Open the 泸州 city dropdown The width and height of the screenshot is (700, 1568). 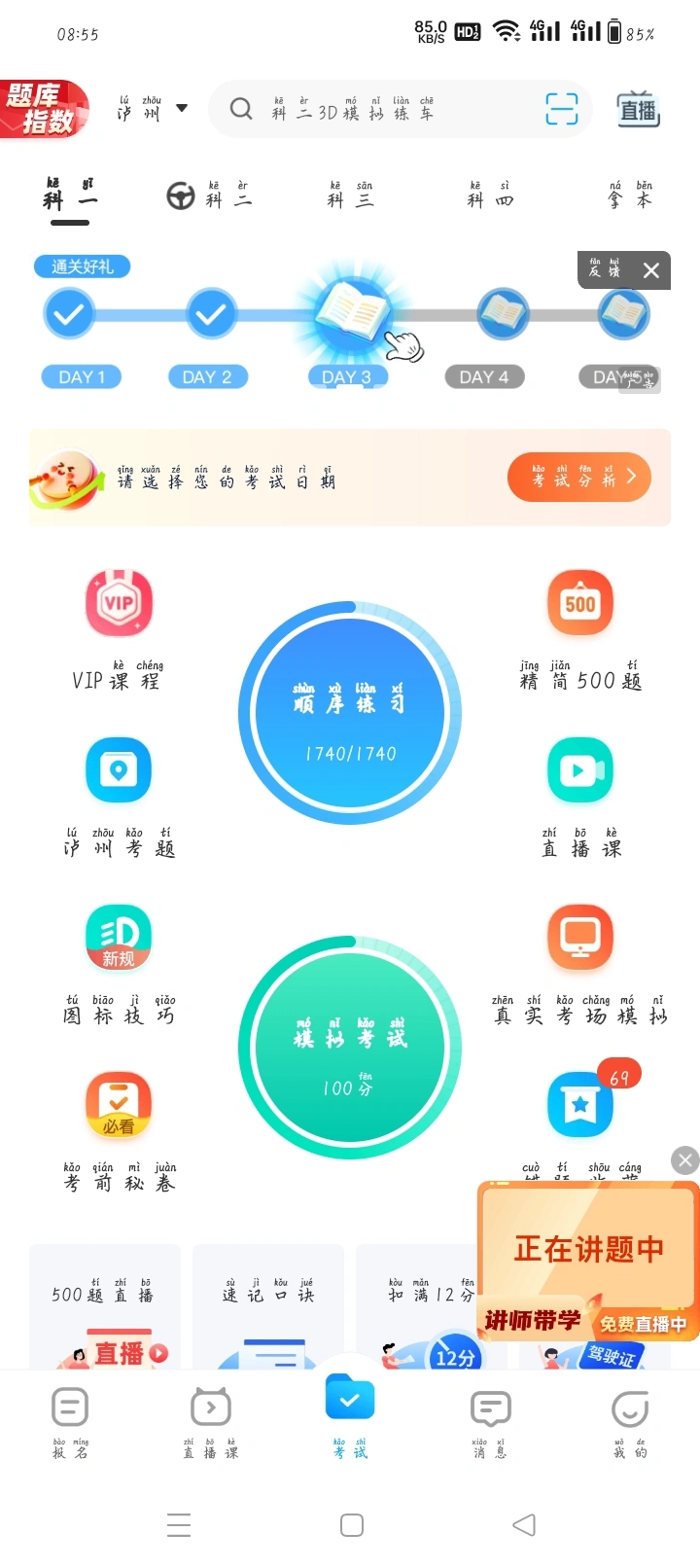(x=153, y=109)
